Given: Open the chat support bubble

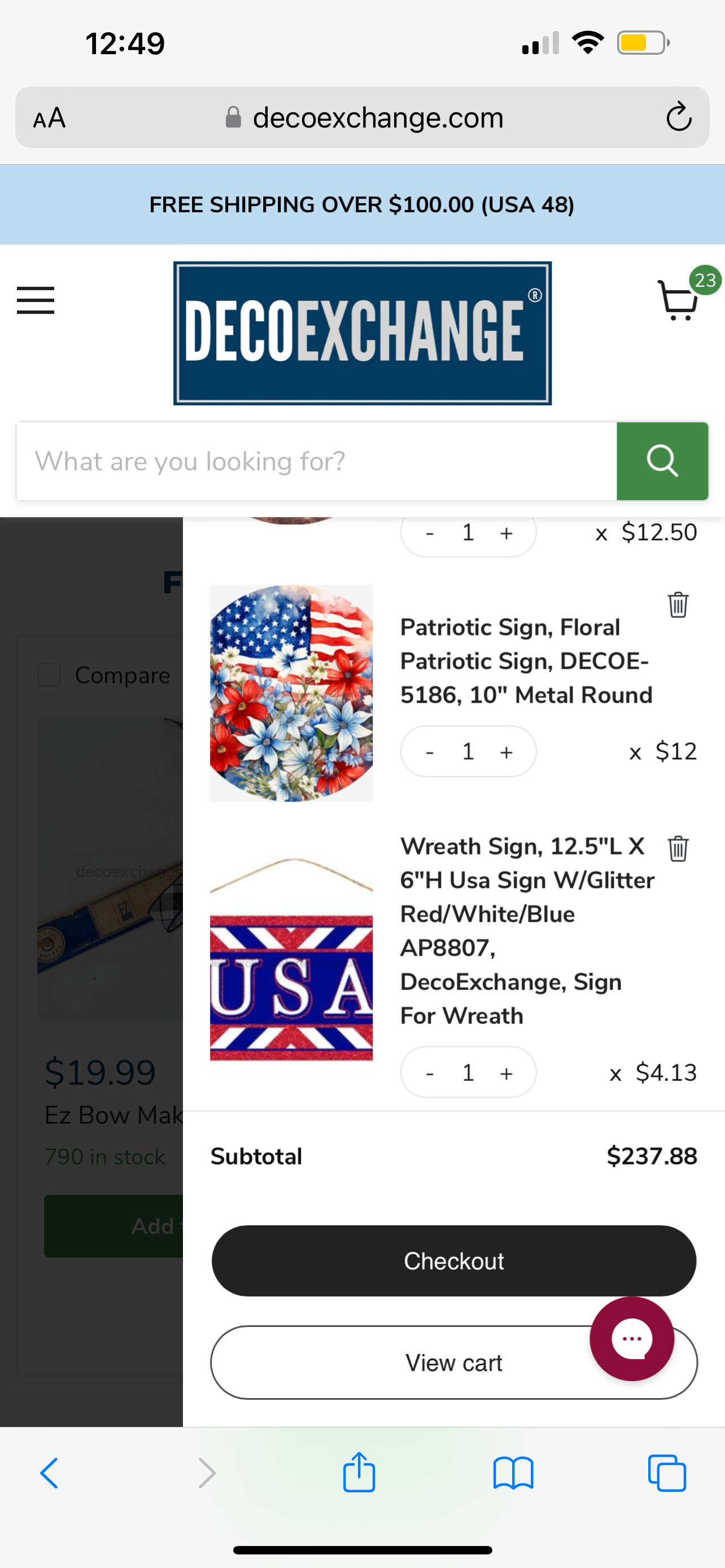Looking at the screenshot, I should click(632, 1338).
